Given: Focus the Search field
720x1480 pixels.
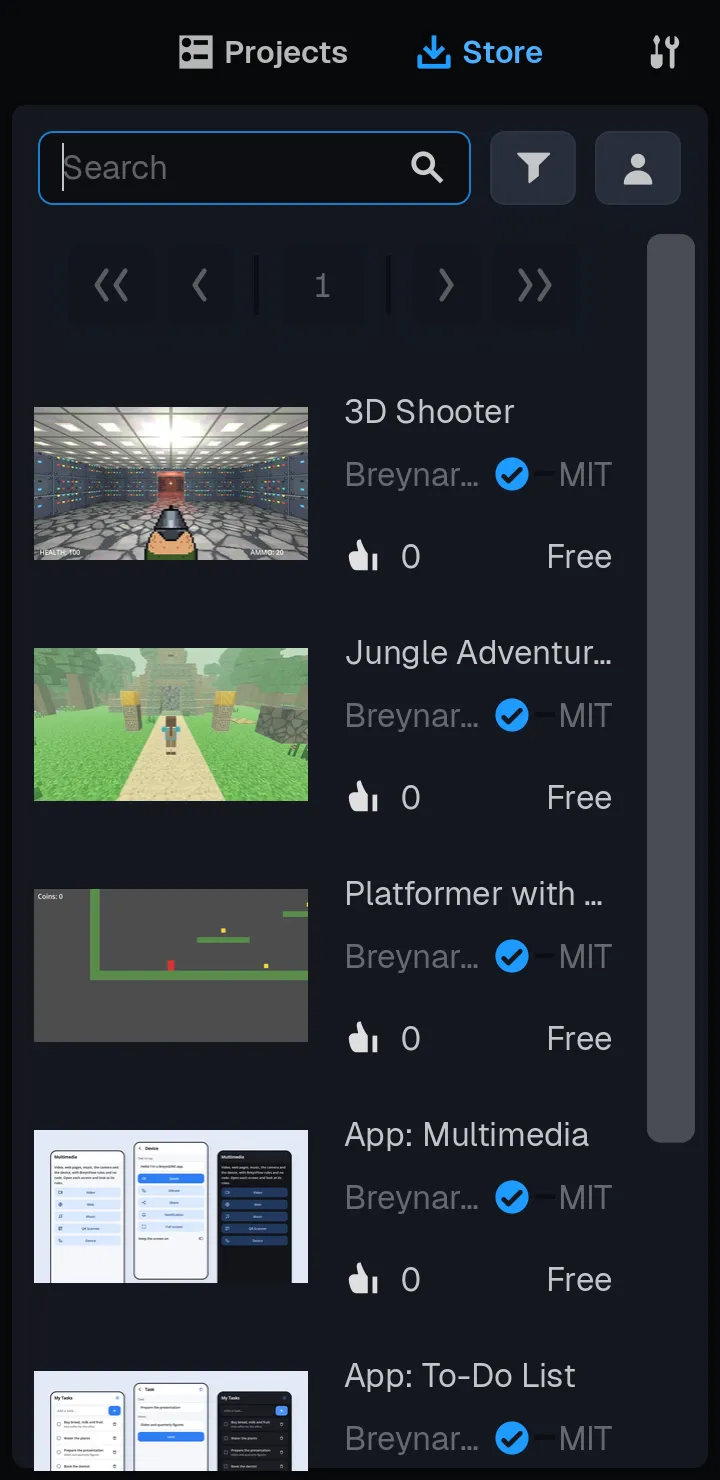Looking at the screenshot, I should (254, 168).
